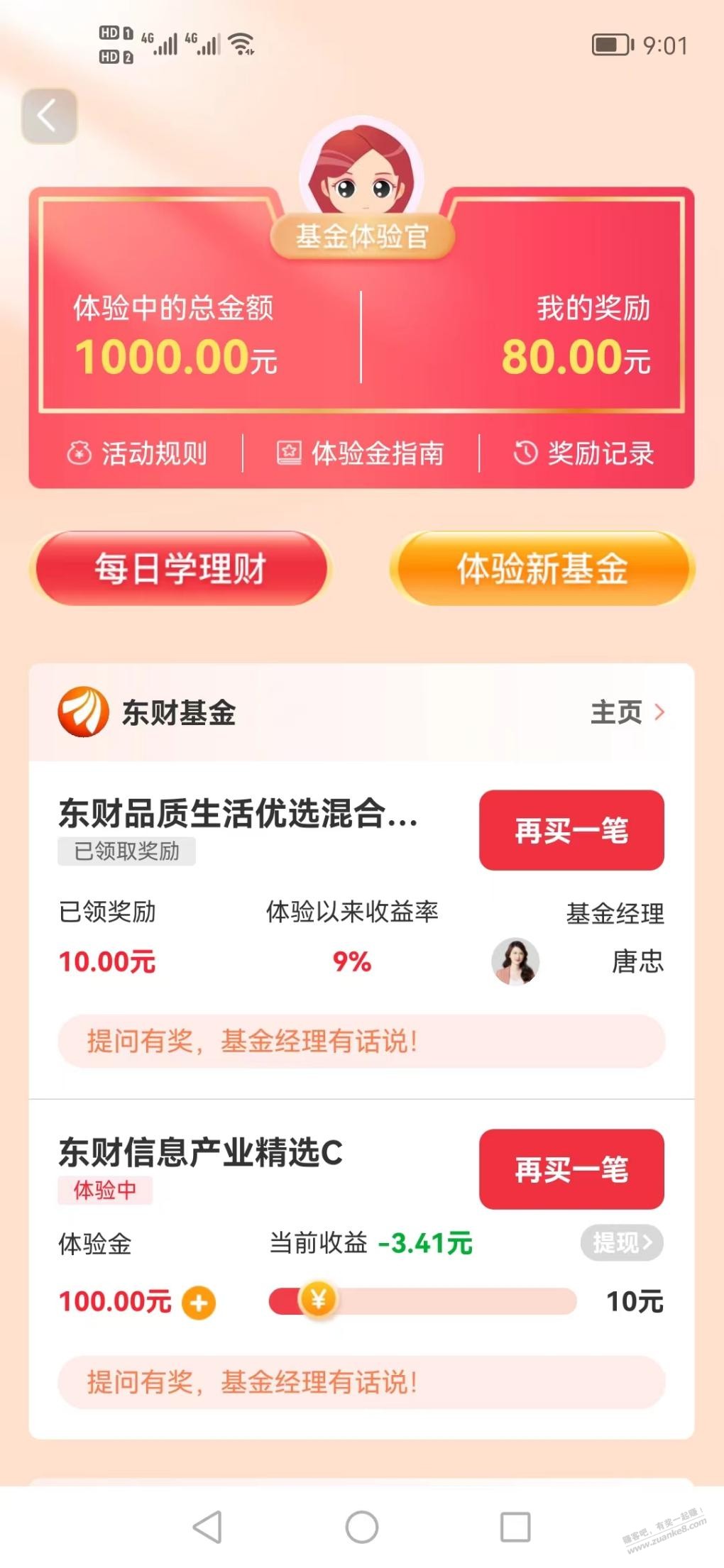Tap the system home button

[361, 1527]
